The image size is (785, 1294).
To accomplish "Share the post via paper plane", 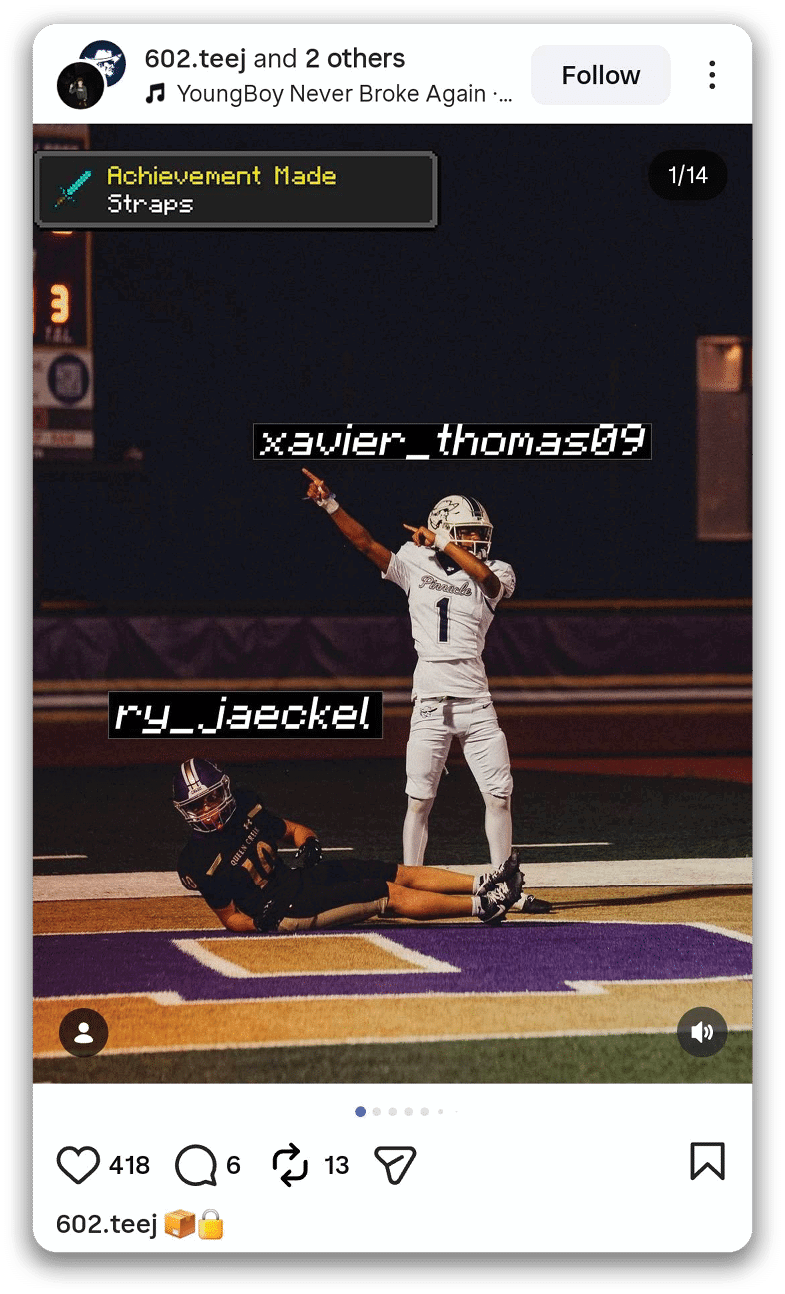I will tap(395, 1165).
